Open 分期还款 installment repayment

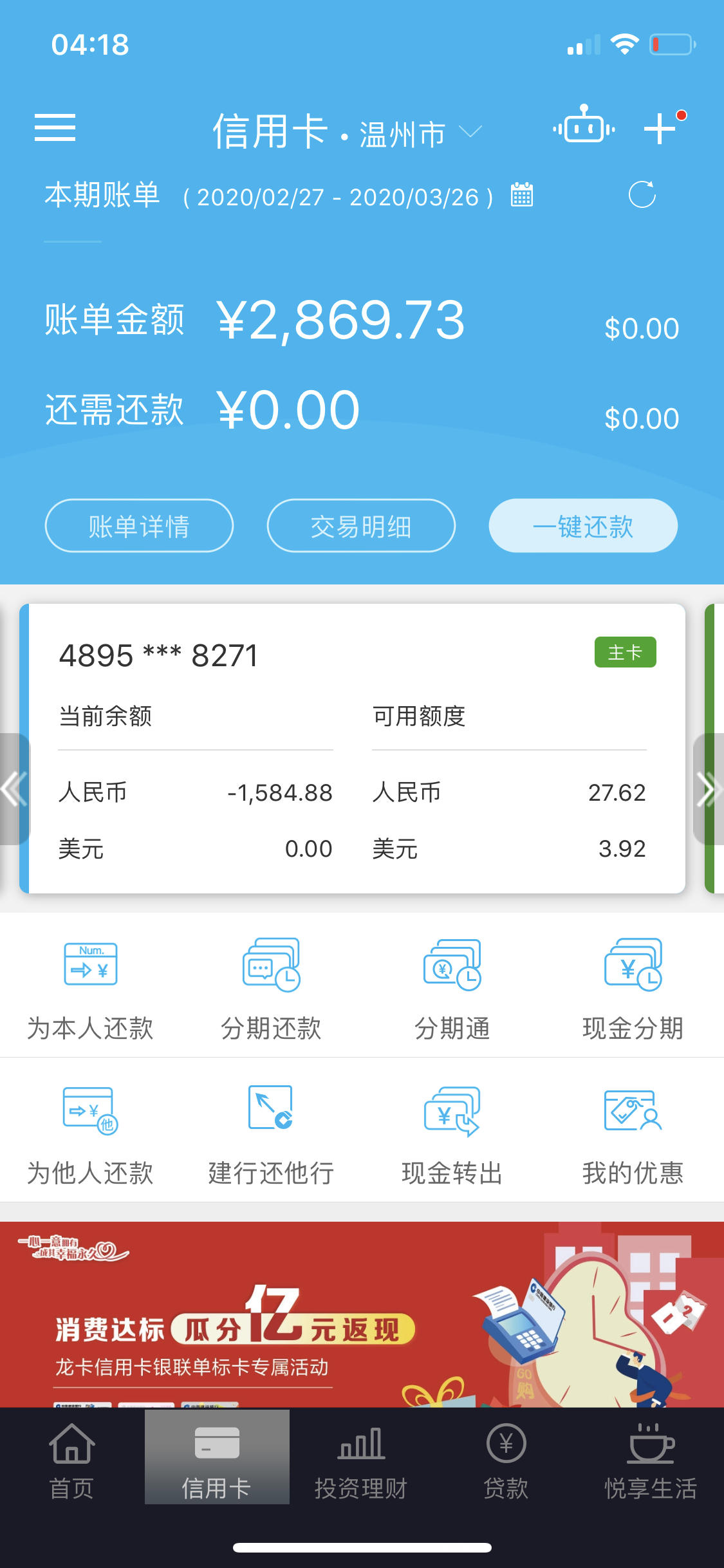(x=271, y=990)
